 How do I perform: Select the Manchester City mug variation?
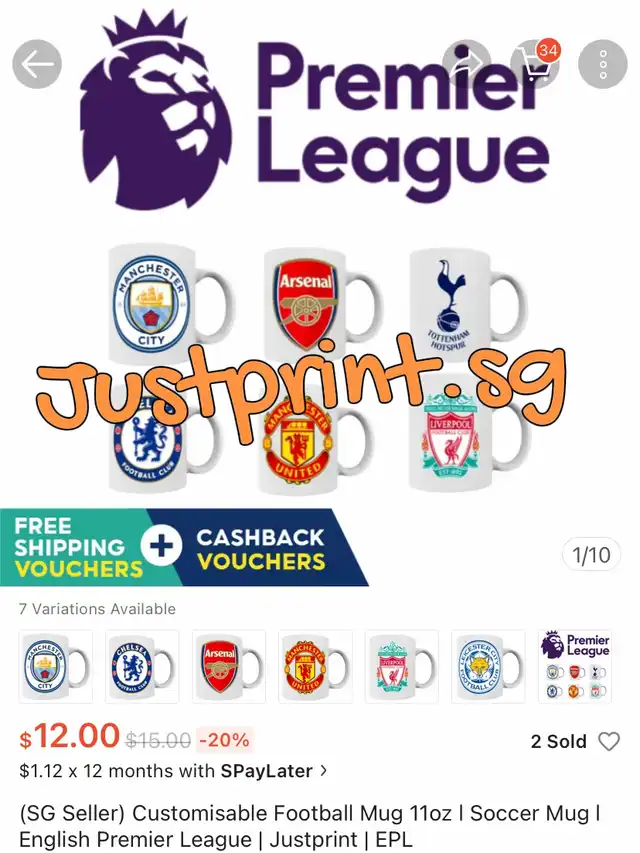pyautogui.click(x=56, y=666)
